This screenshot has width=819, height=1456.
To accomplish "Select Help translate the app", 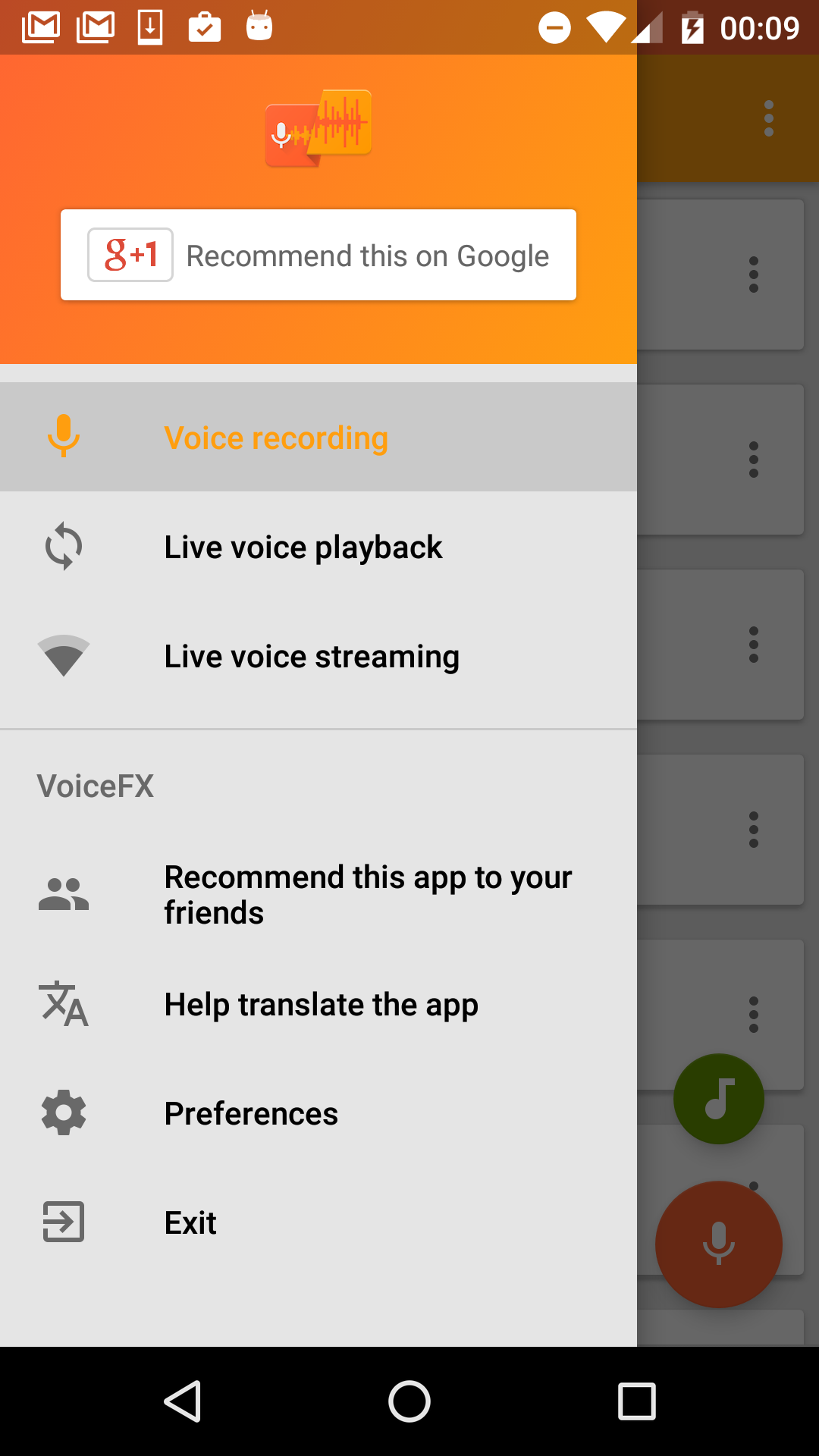I will pos(321,1004).
